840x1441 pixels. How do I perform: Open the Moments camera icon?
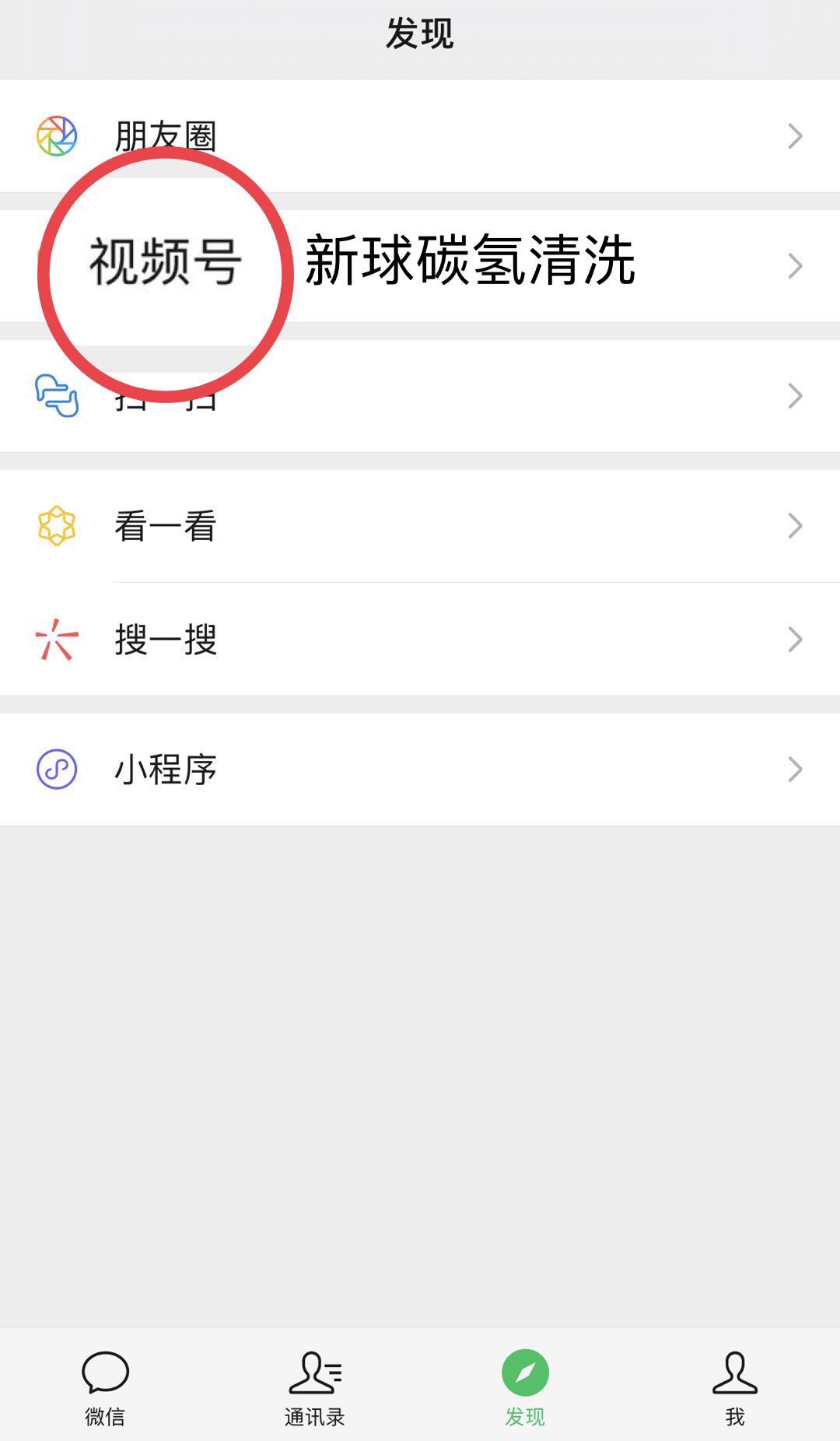pos(56,135)
